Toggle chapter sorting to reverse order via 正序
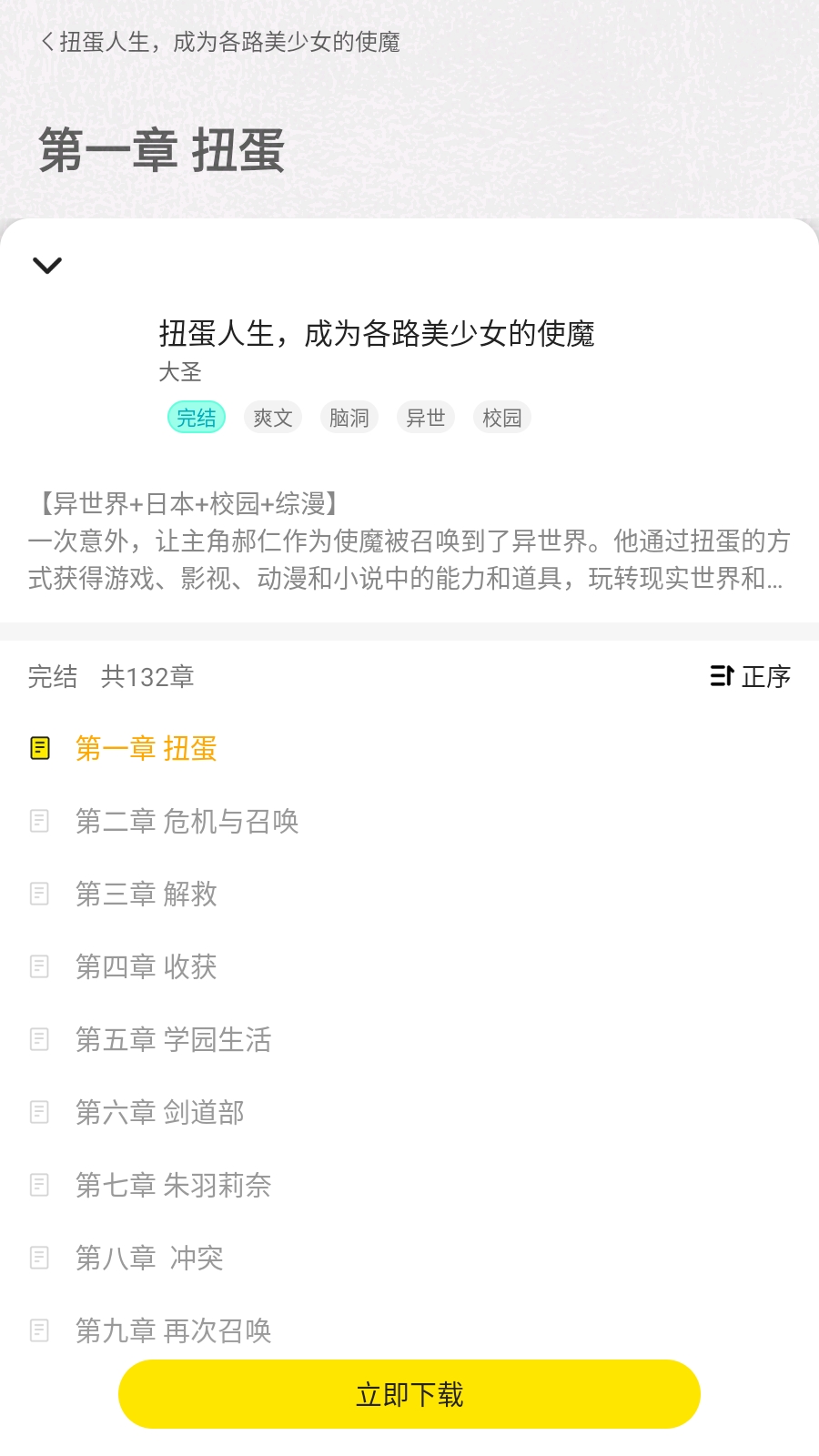Image resolution: width=819 pixels, height=1456 pixels. coord(766,676)
